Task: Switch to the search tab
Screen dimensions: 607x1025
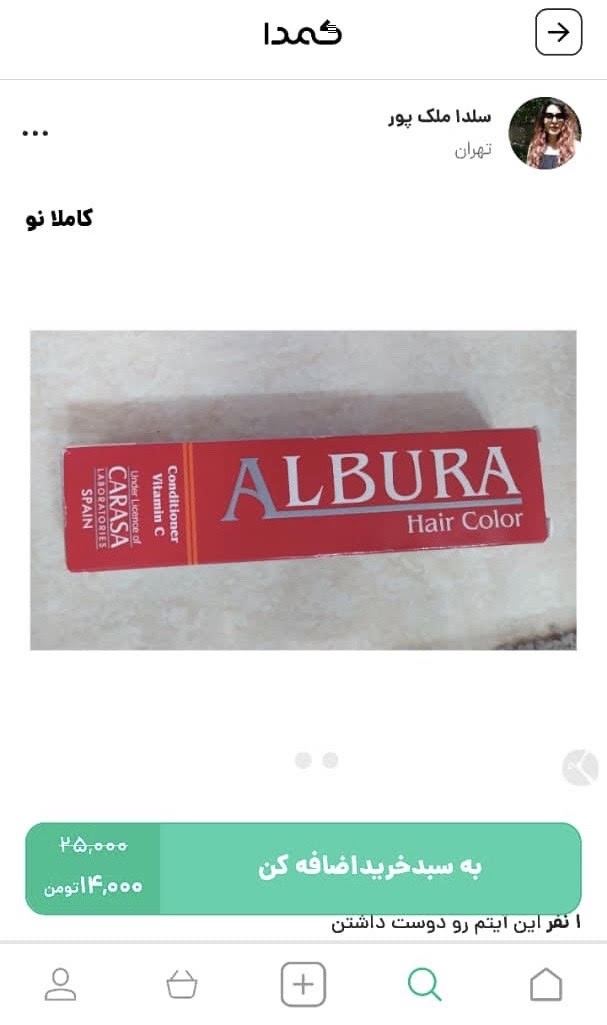Action: point(424,985)
